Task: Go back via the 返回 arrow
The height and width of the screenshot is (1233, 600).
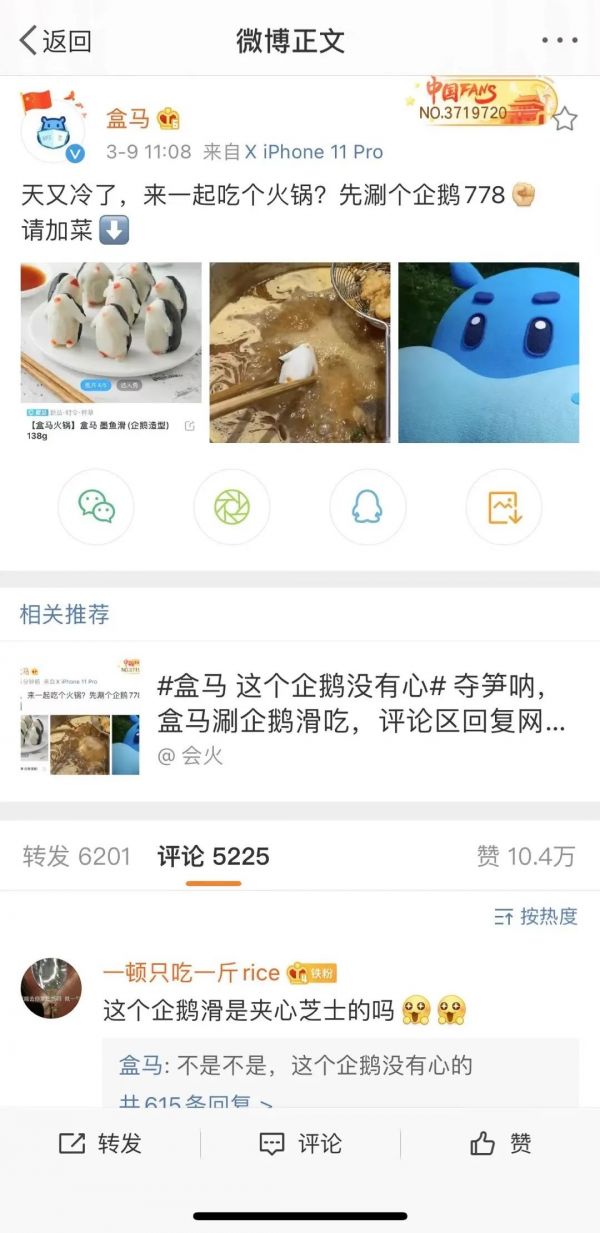Action: click(x=56, y=40)
